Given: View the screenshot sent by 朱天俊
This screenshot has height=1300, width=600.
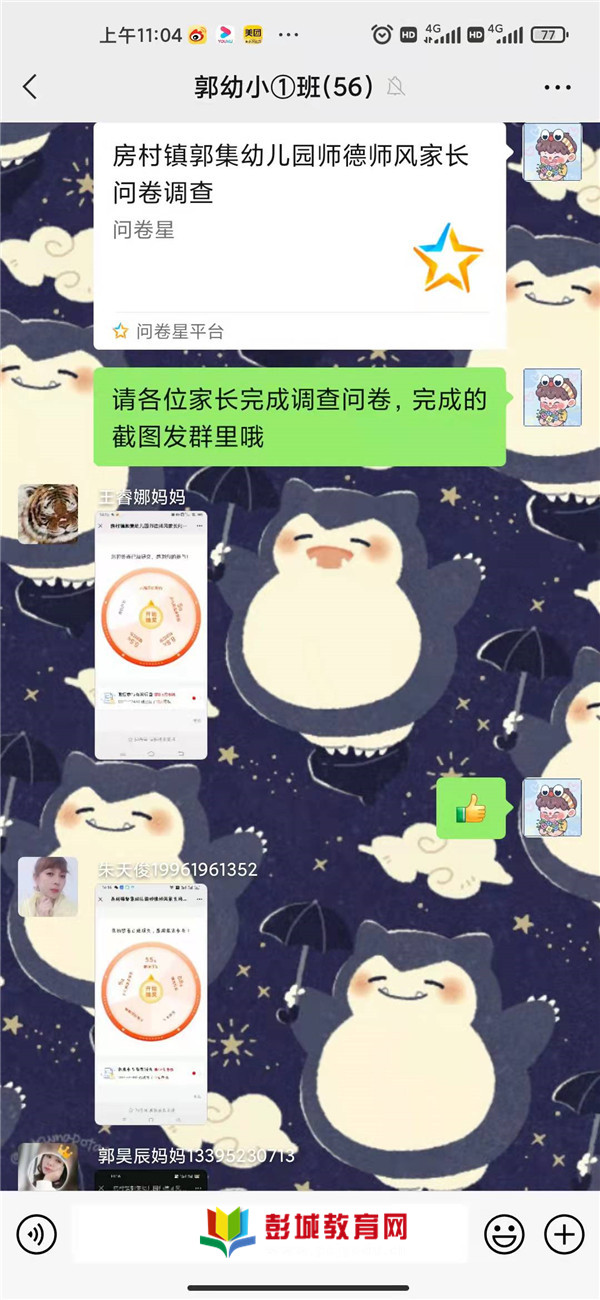Looking at the screenshot, I should (151, 1003).
